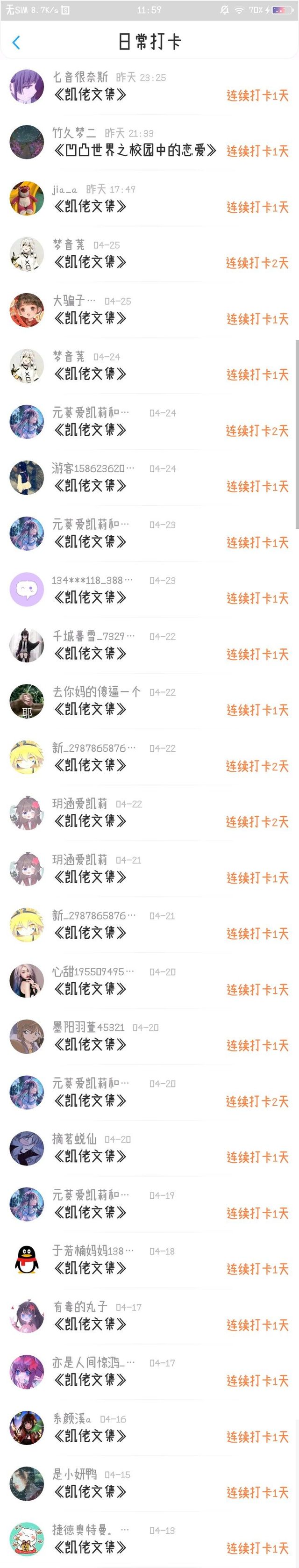Screen dimensions: 299x1568
Task: Go back using the top-left arrow
Action: pos(16,42)
